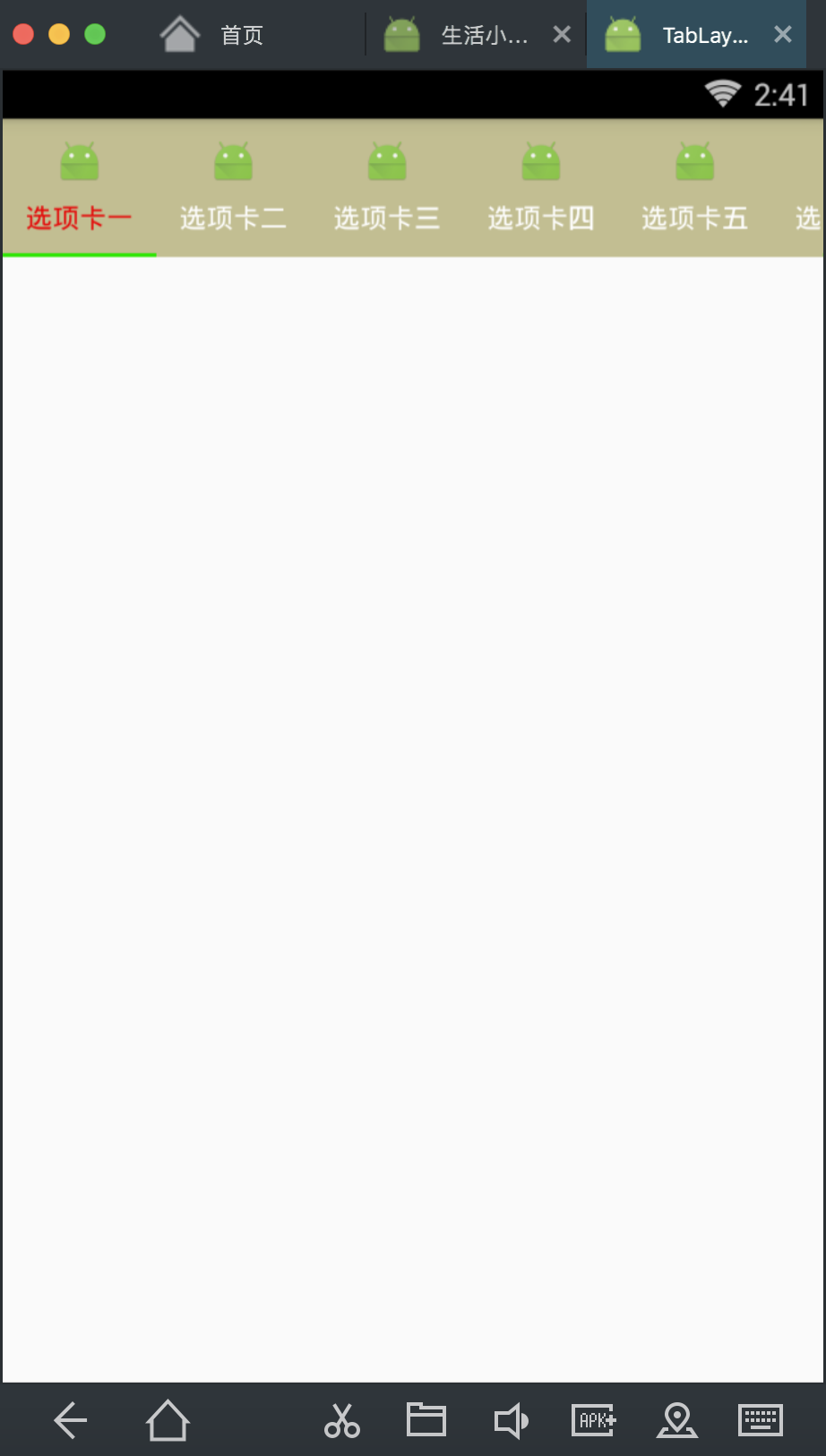Tap the volume speaker icon
Screen dimensions: 826x1456
click(512, 1421)
